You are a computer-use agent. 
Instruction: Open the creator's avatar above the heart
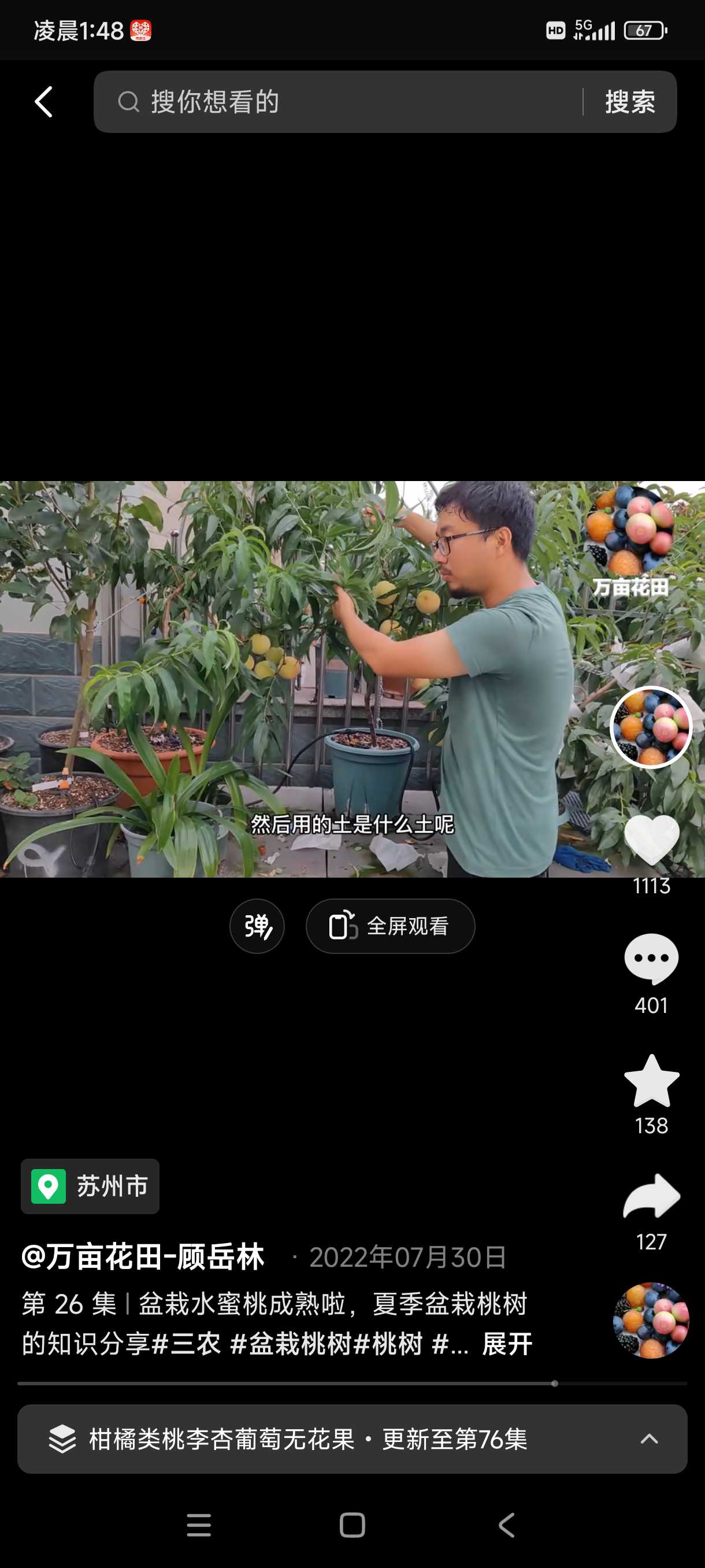(651, 727)
